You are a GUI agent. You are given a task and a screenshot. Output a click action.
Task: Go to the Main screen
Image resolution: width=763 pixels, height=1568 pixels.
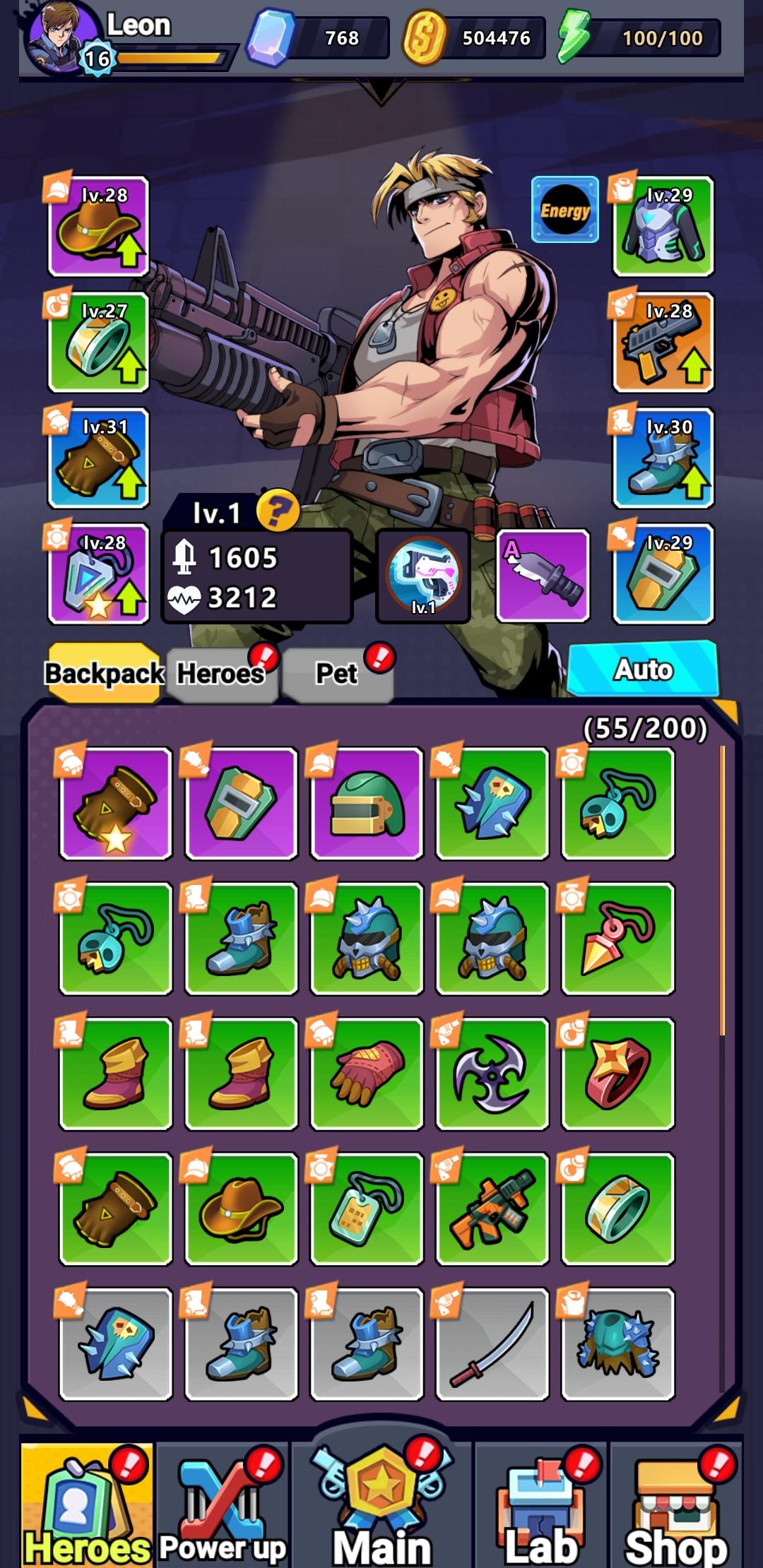[x=381, y=1504]
